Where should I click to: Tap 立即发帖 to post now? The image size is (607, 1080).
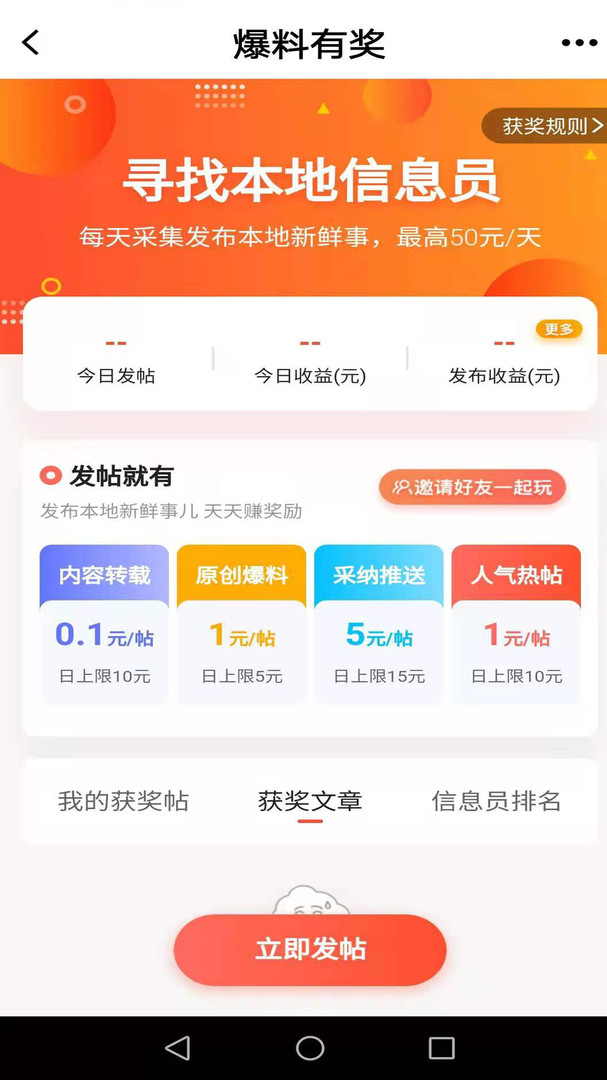pos(310,949)
